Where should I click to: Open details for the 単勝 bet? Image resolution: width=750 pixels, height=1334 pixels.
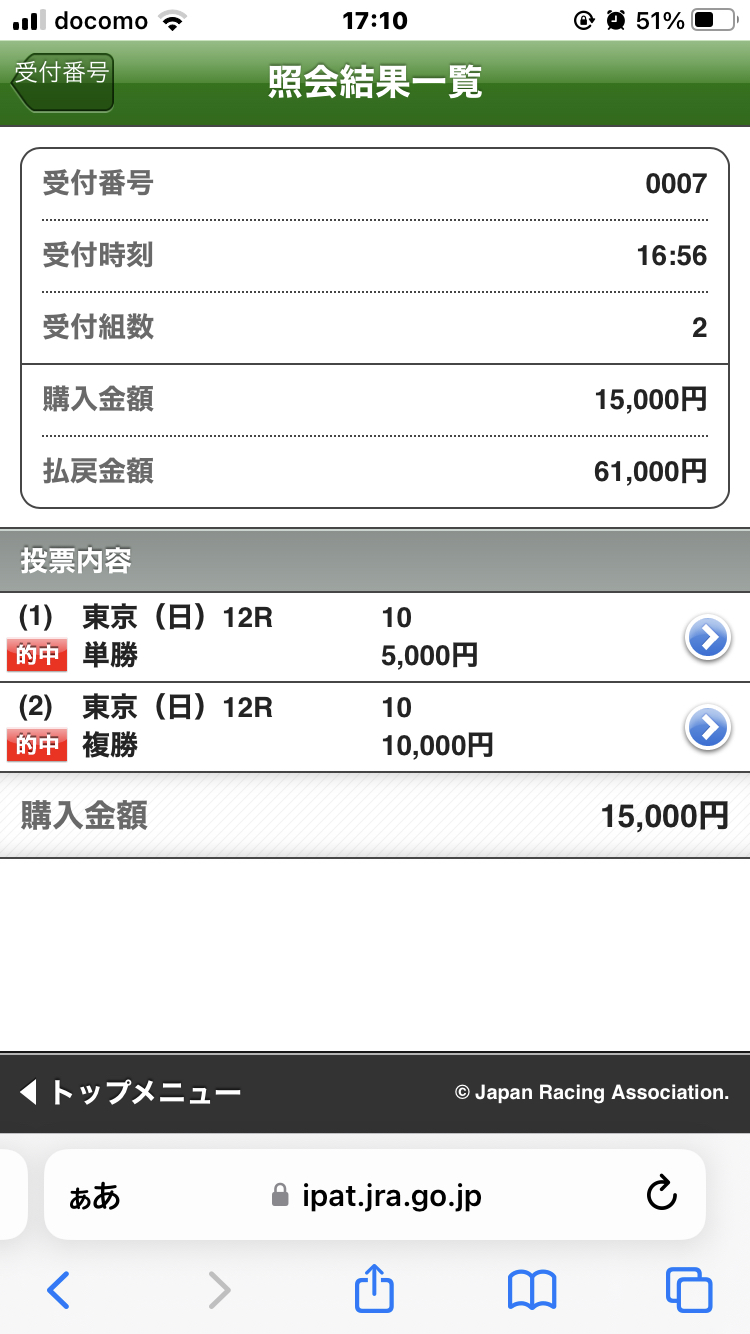(708, 638)
